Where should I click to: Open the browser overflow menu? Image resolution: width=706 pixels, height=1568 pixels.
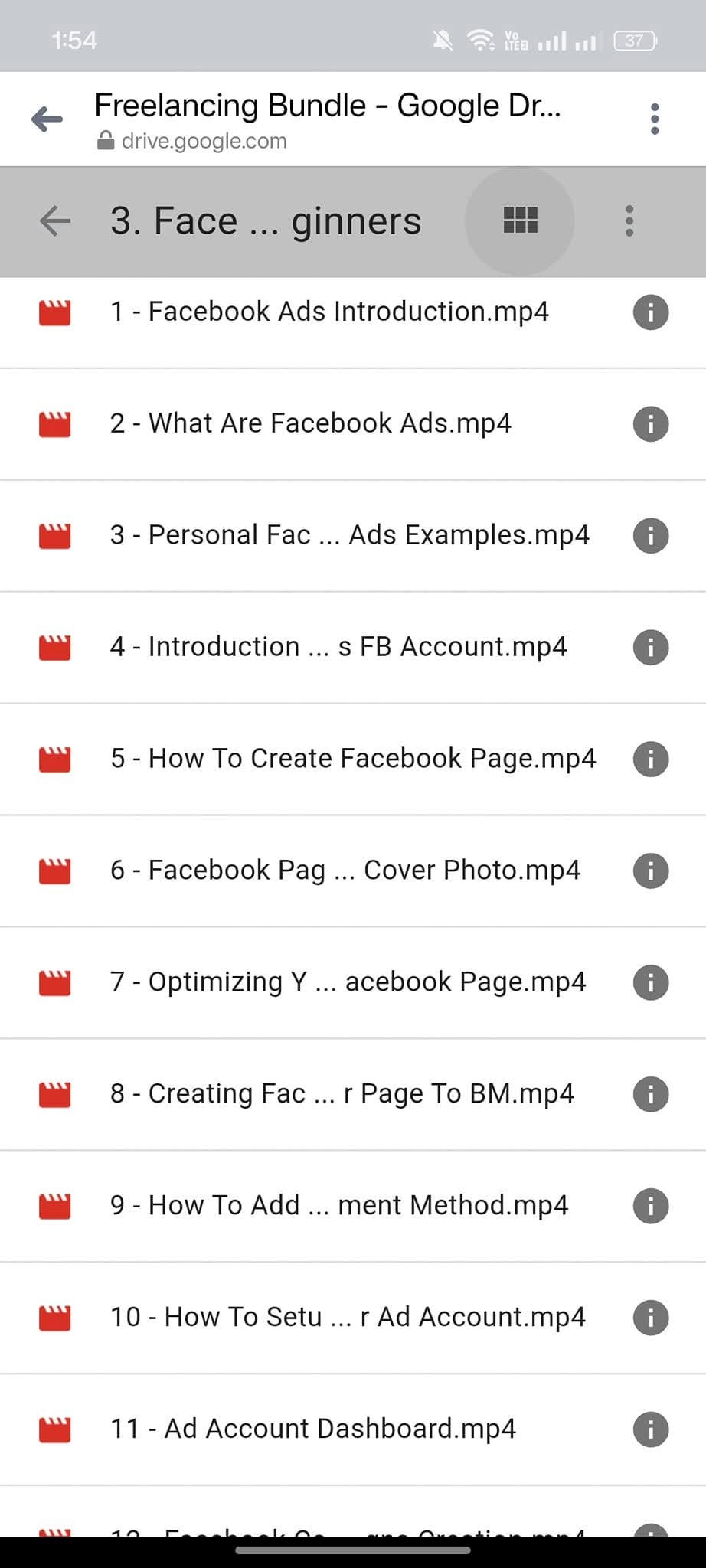click(x=654, y=119)
